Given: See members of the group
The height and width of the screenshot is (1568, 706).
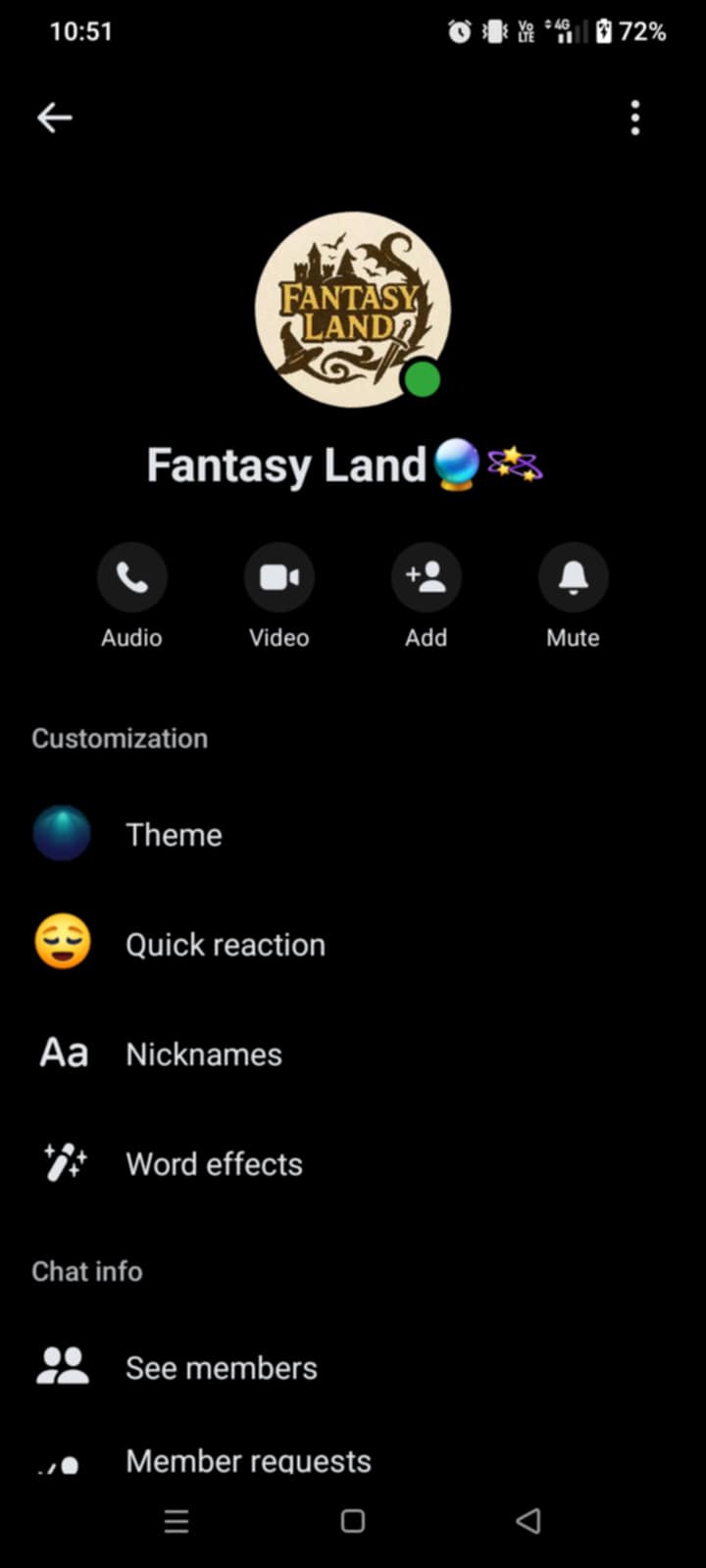Looking at the screenshot, I should [x=221, y=1368].
